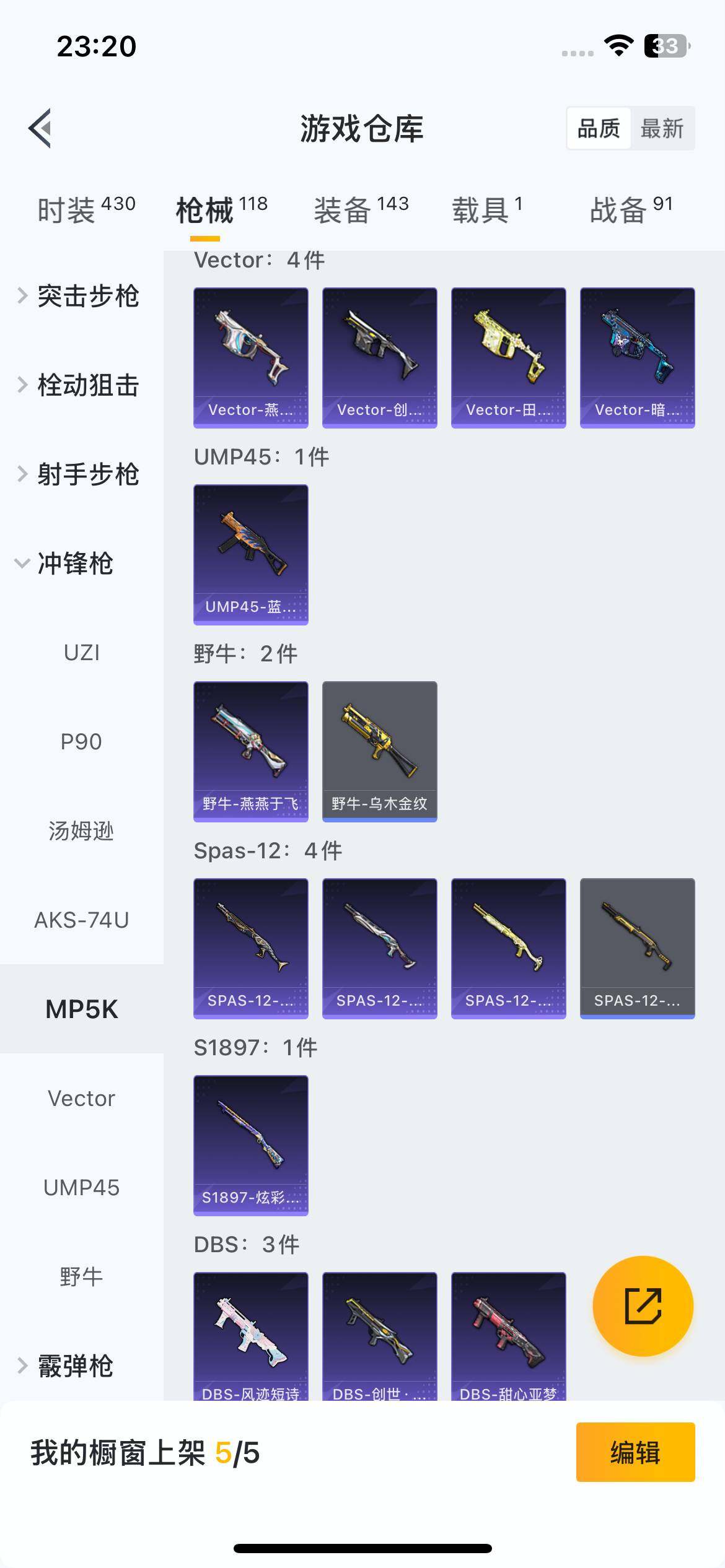Open the UMP45-蓝 skin tile

point(251,554)
